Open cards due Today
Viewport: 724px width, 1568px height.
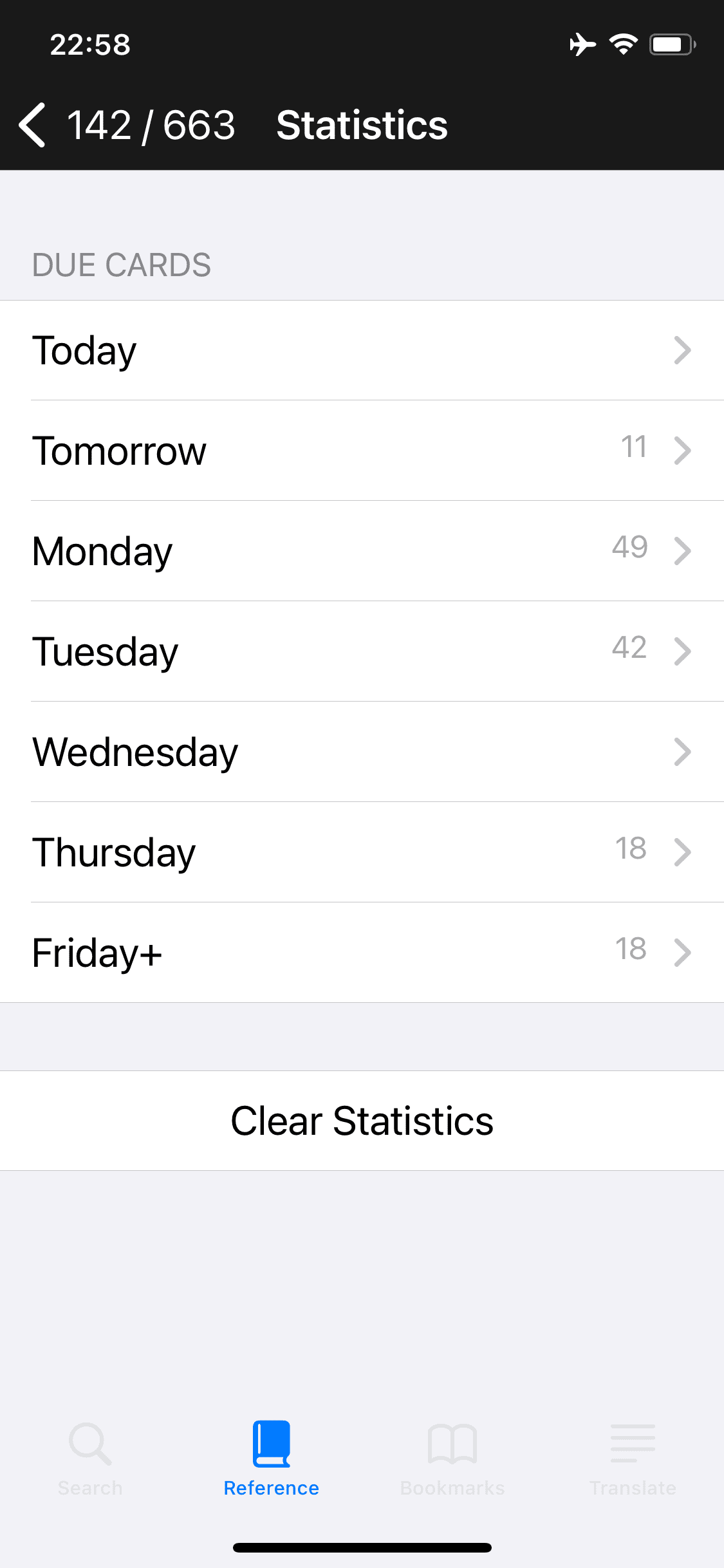click(362, 350)
